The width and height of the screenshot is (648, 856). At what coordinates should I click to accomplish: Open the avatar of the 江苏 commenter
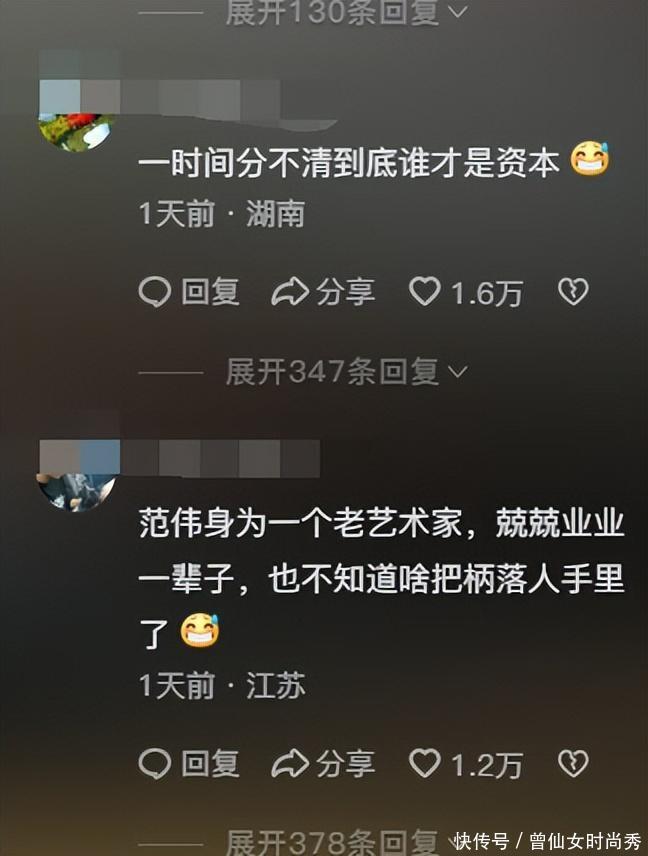76,488
